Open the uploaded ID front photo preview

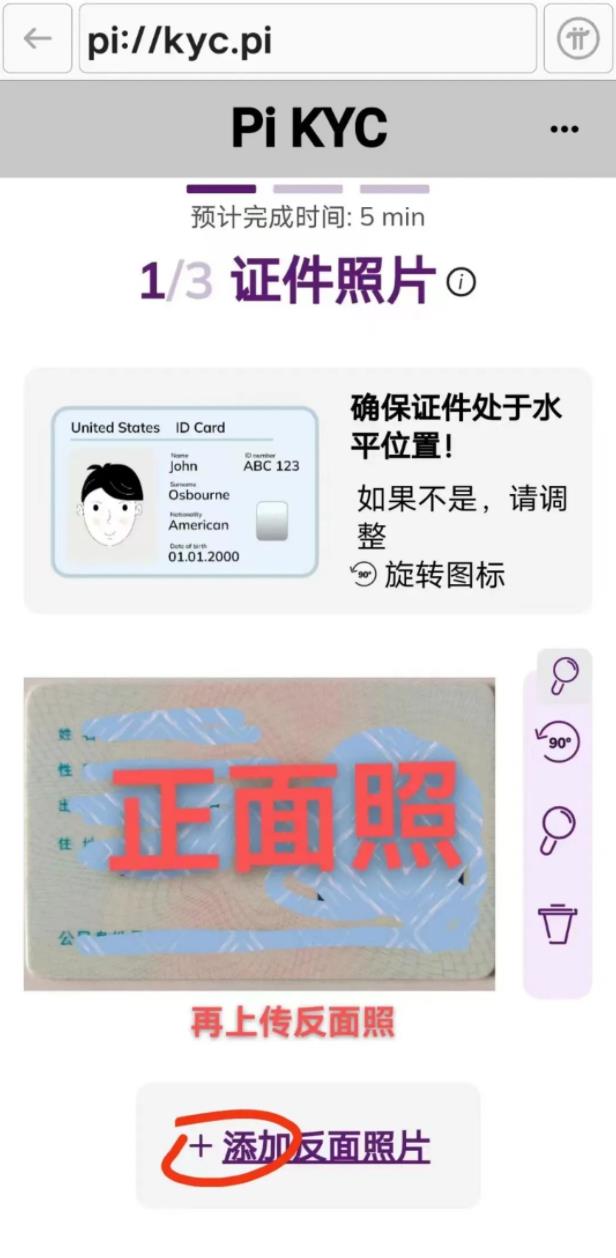point(259,835)
